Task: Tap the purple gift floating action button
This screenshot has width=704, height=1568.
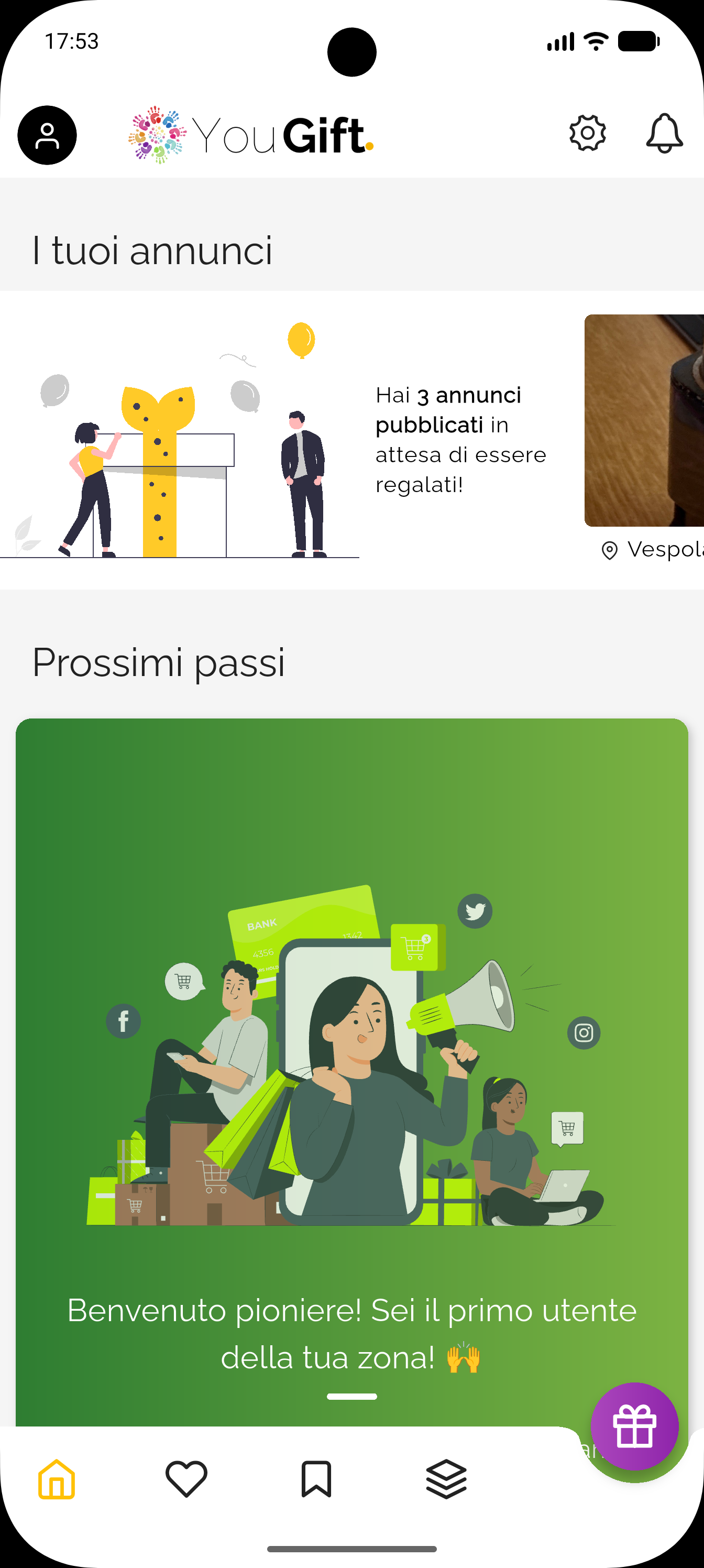Action: pos(635,1424)
